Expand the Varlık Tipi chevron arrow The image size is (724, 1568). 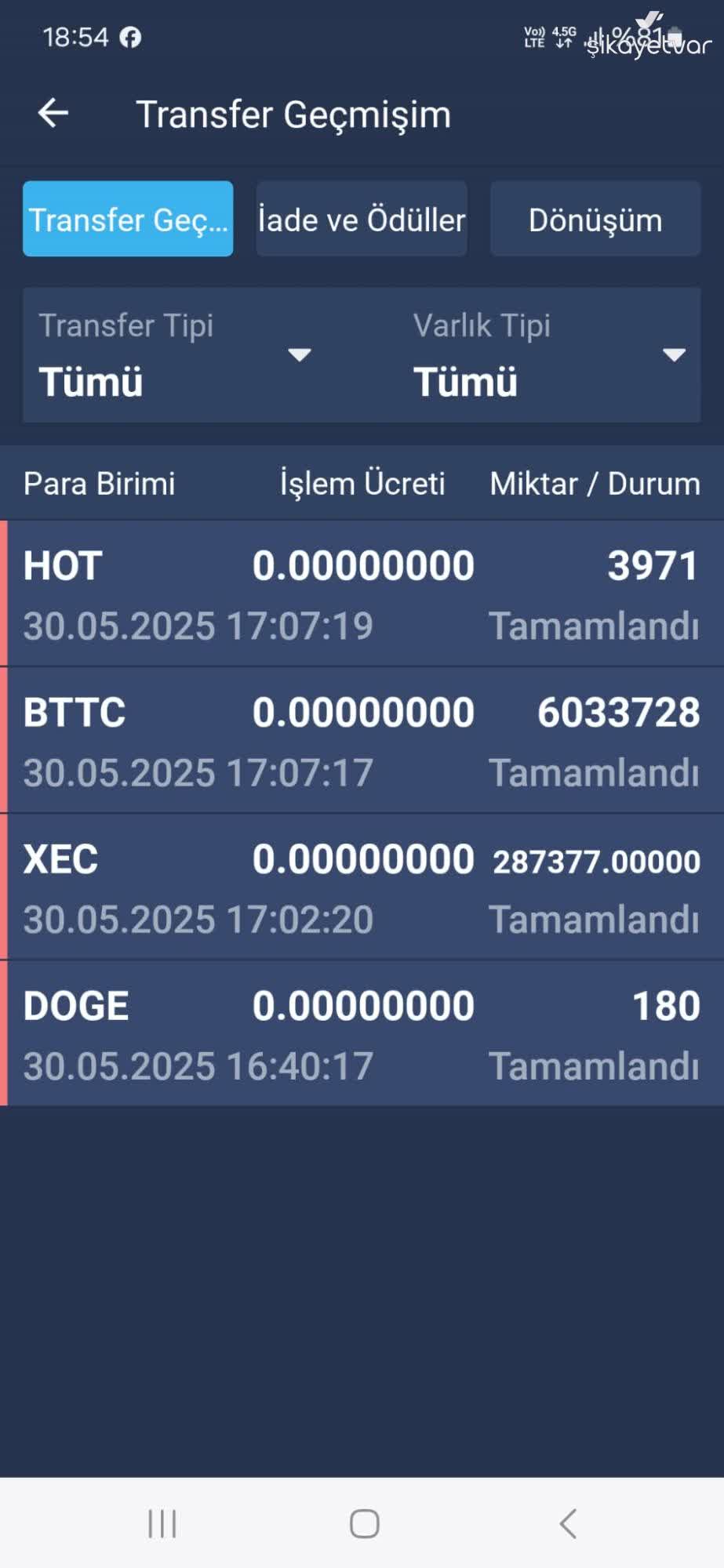(x=673, y=356)
